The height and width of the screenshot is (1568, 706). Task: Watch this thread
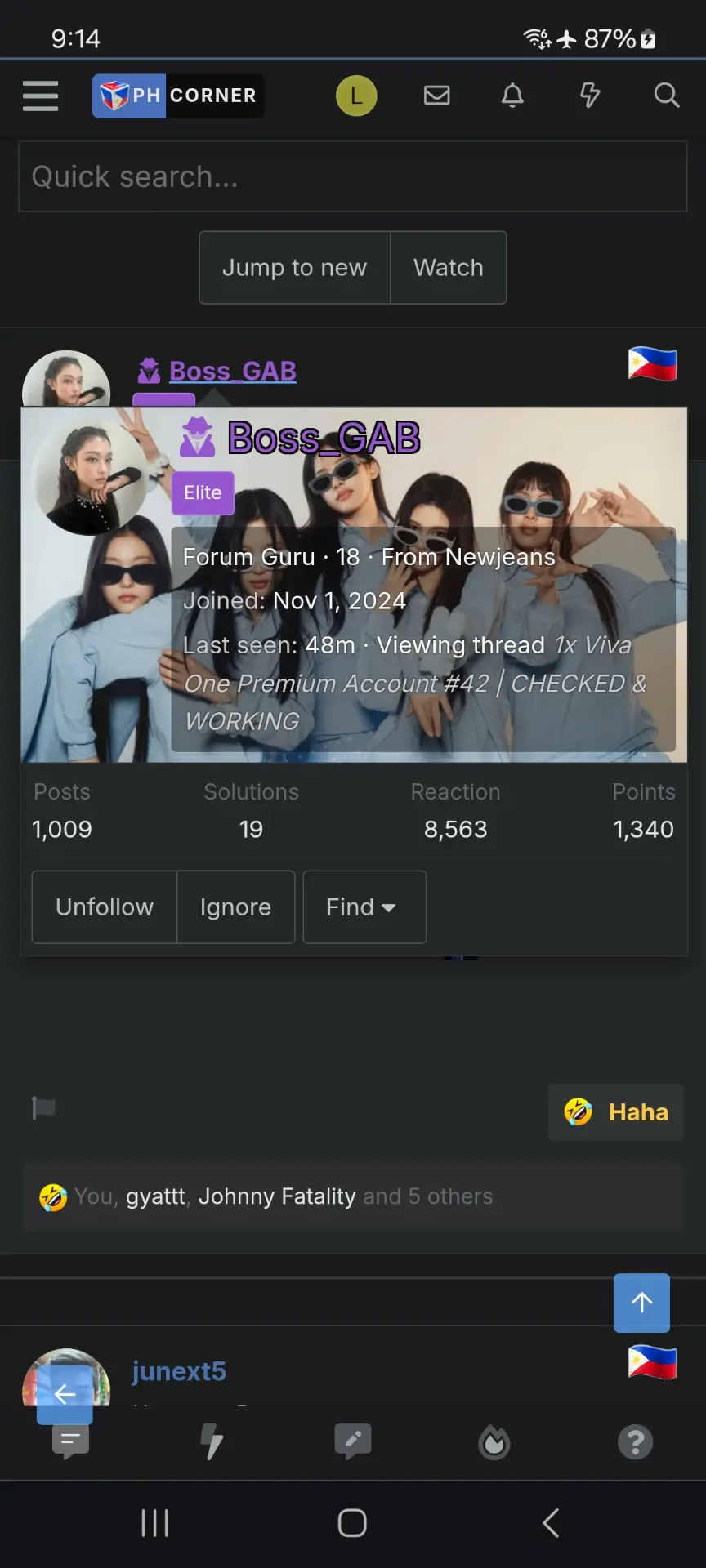(449, 268)
